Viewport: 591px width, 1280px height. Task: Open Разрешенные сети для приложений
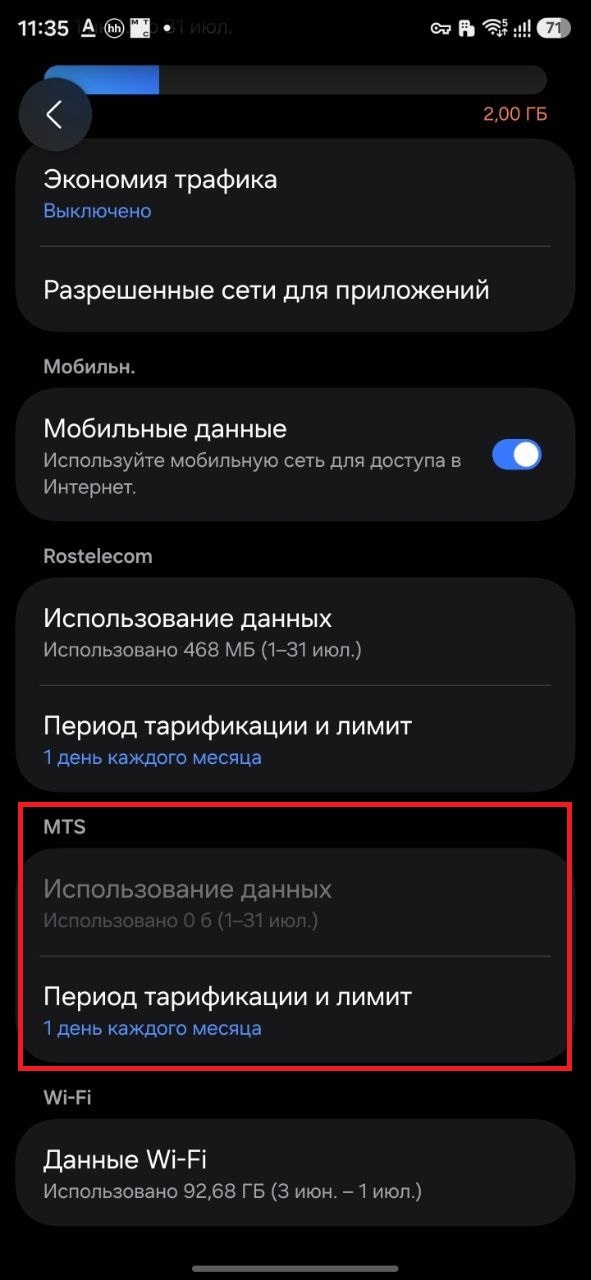pos(296,290)
